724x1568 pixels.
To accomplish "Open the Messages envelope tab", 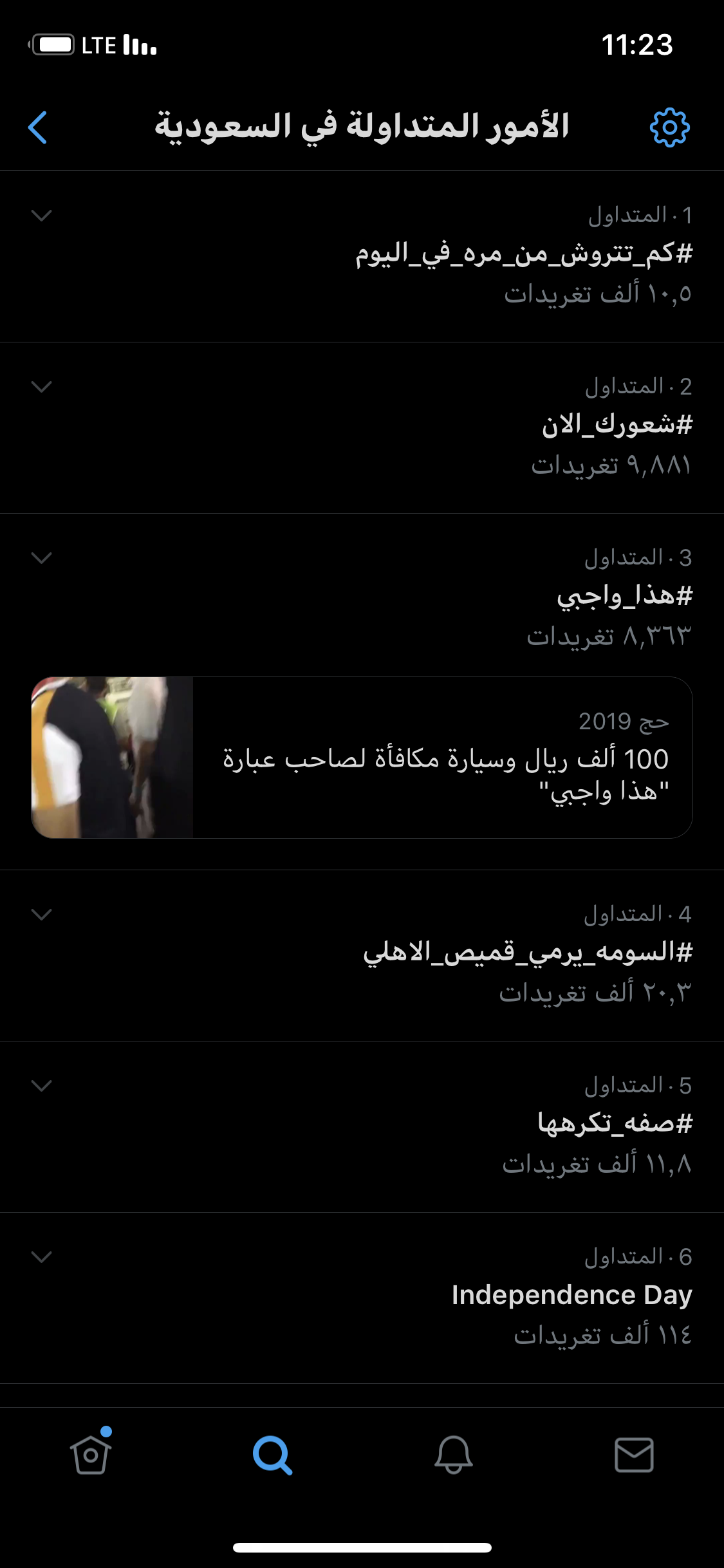I will point(634,1455).
